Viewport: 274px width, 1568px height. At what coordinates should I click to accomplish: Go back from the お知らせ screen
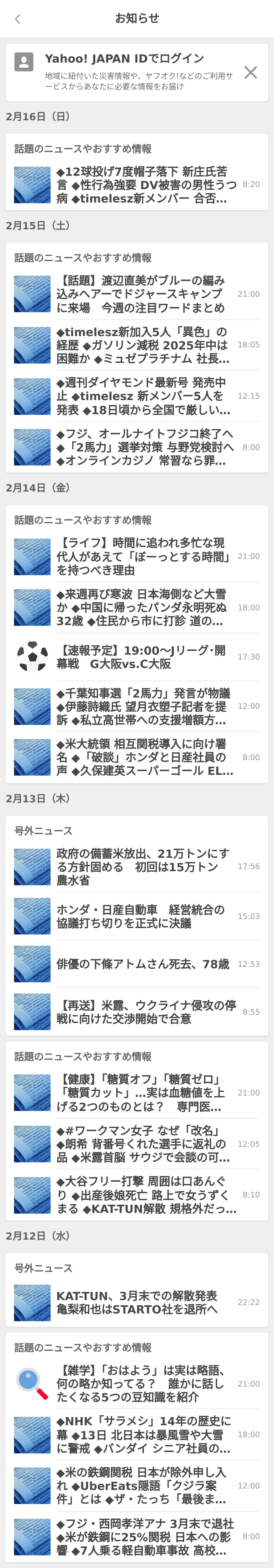point(18,19)
